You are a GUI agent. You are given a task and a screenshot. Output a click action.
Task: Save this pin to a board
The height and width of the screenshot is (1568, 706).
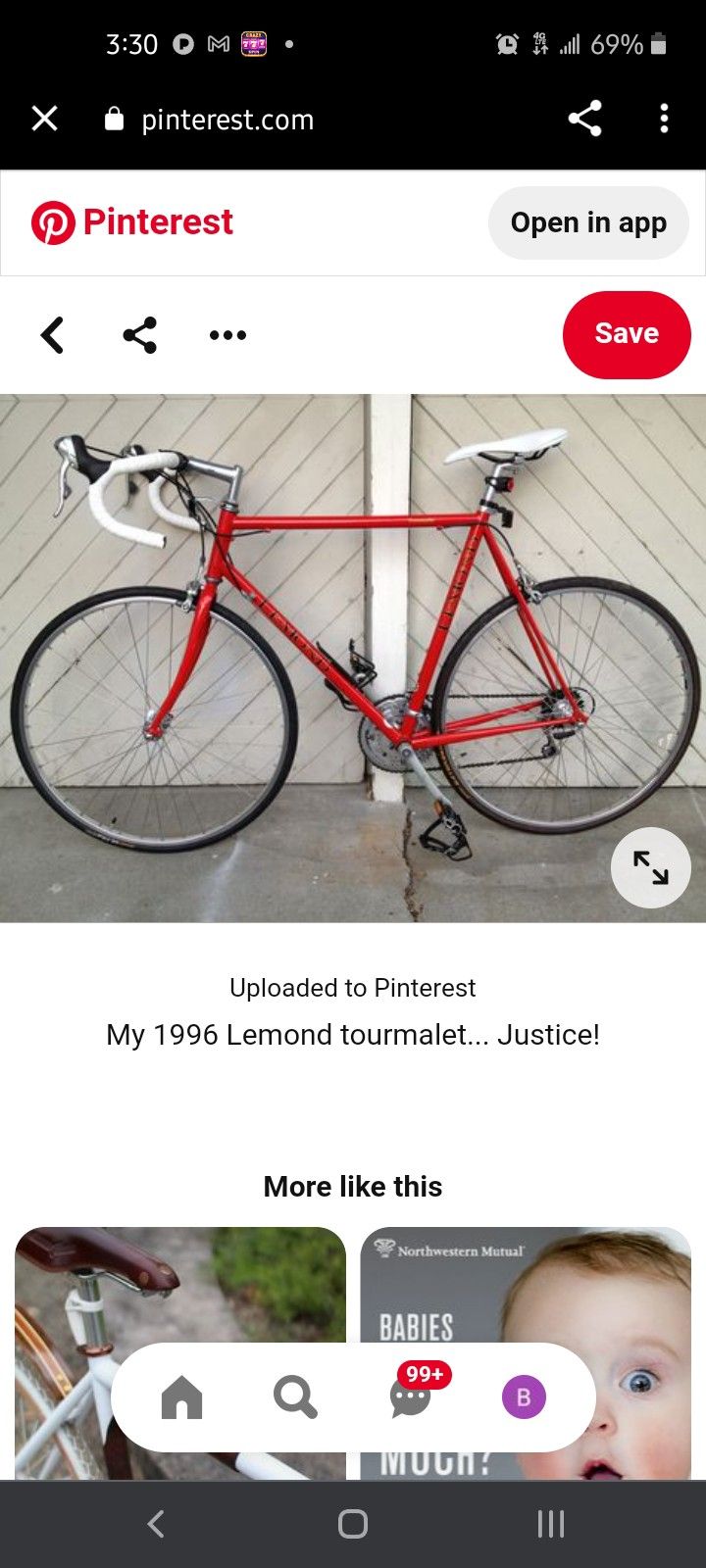(627, 334)
